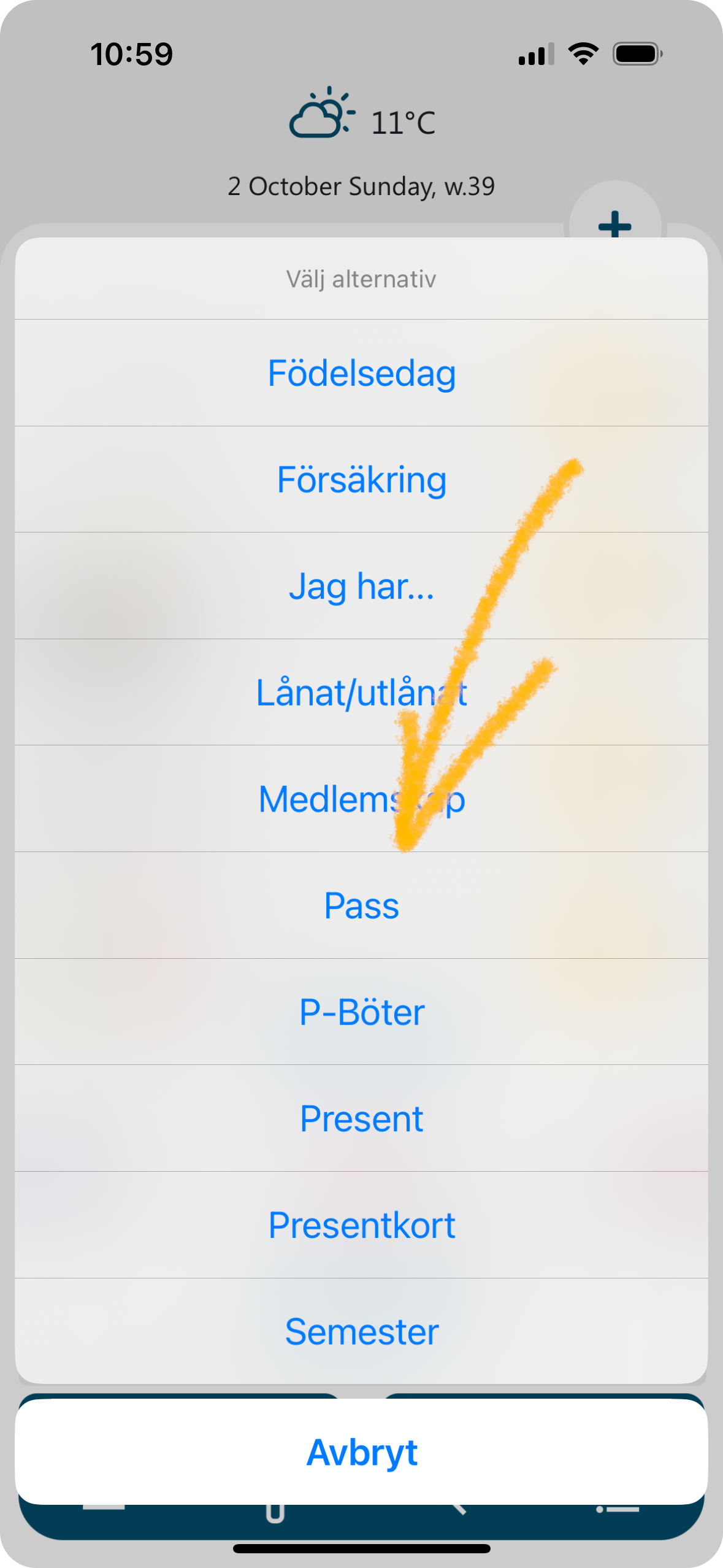Dismiss the sheet with Avbryt
The width and height of the screenshot is (723, 1568).
coord(361,1452)
